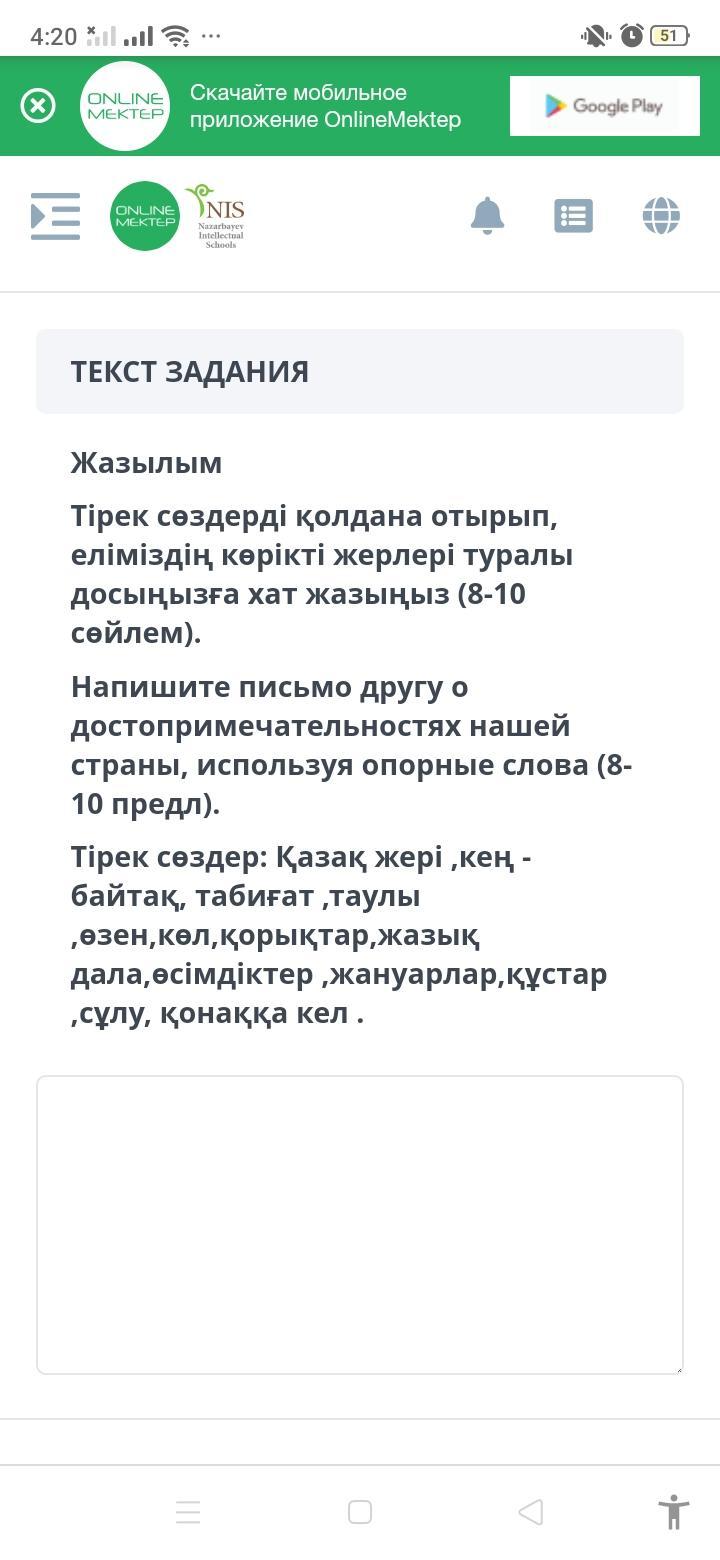Go to the home screen via the system button
The image size is (720, 1560).
click(360, 1512)
